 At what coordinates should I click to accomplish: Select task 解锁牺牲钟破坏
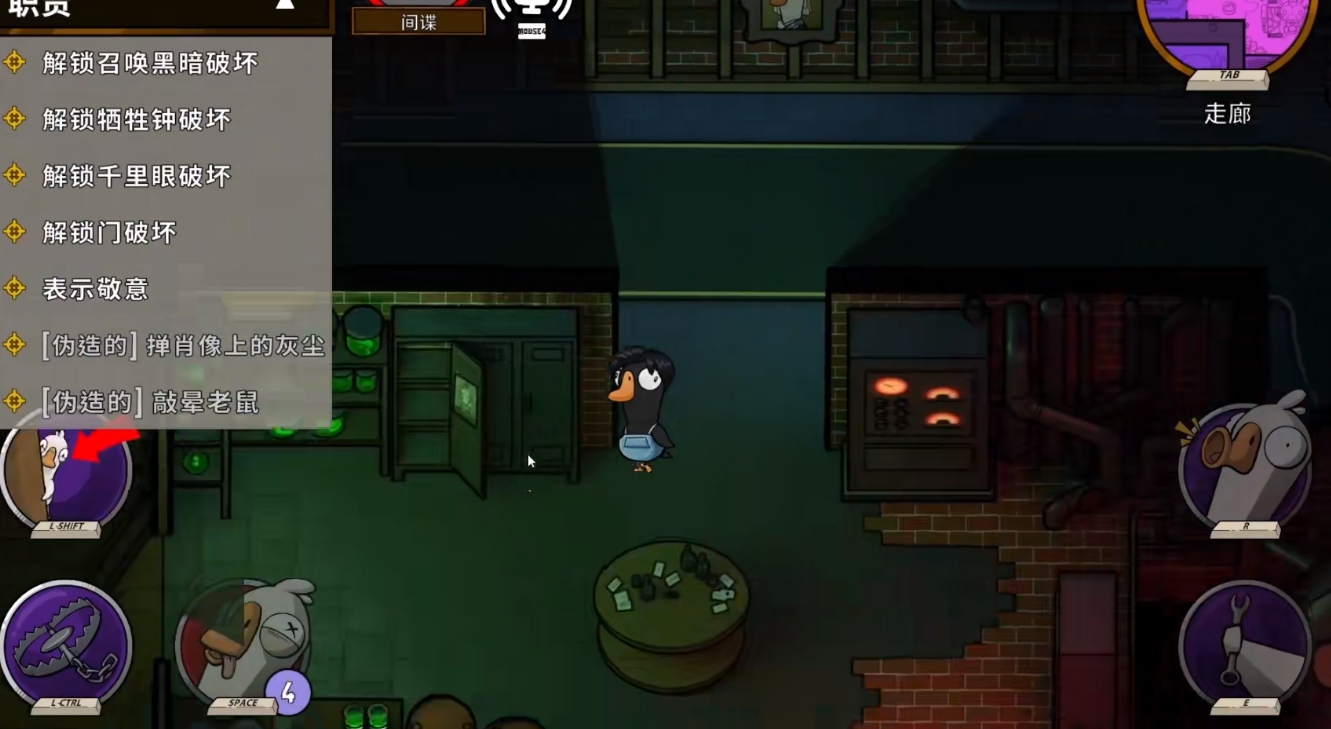136,120
